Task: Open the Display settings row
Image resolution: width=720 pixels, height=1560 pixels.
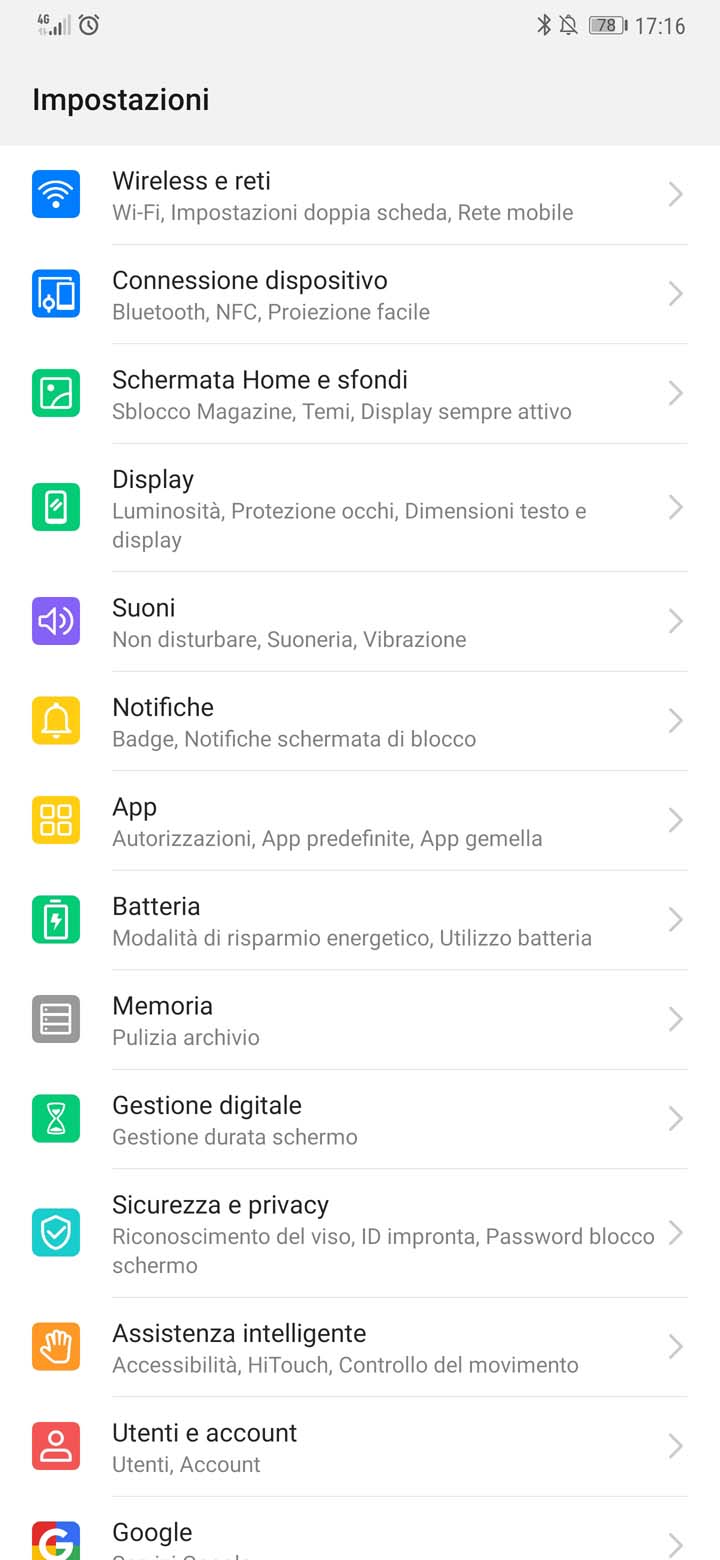Action: (x=360, y=508)
